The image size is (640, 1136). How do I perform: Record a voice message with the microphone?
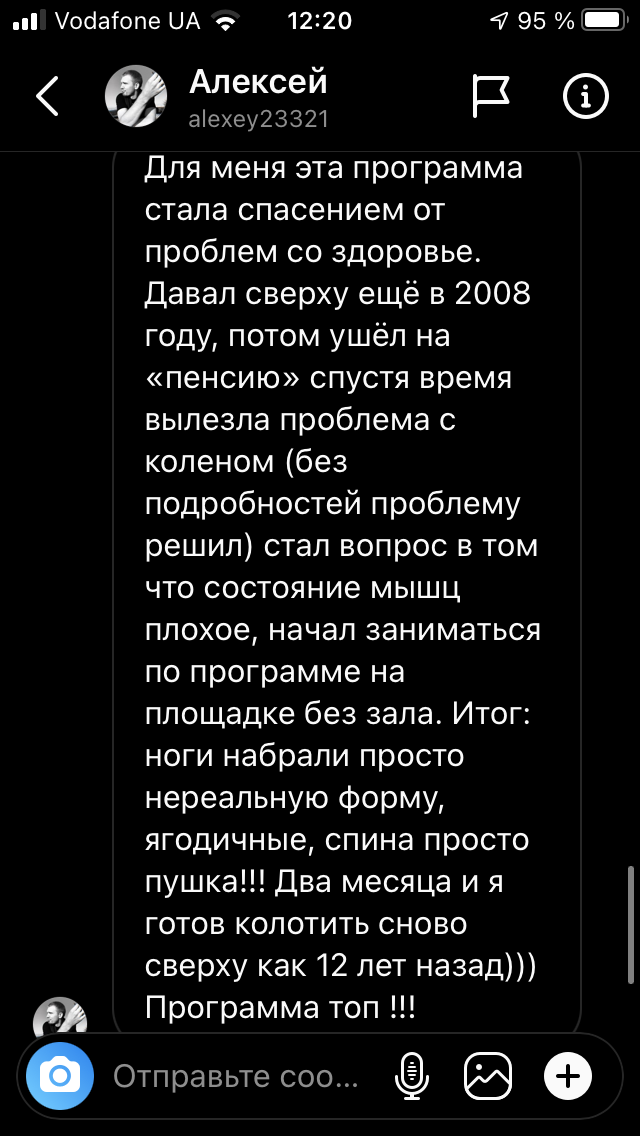[411, 1077]
